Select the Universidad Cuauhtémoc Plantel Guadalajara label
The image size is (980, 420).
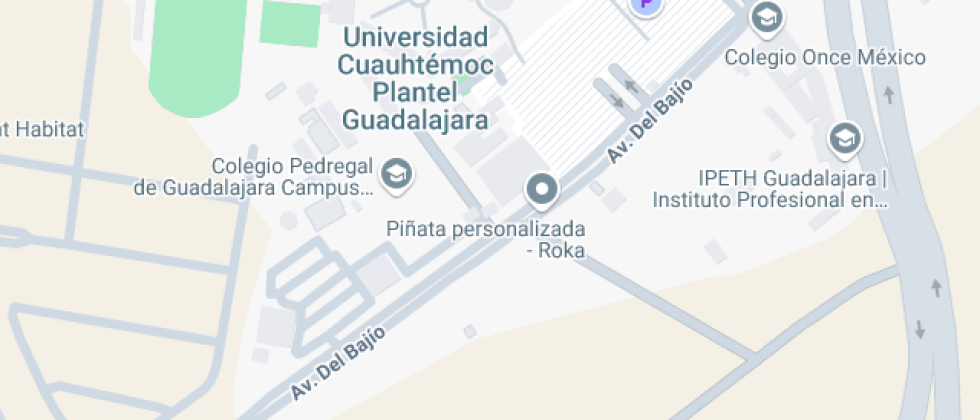(416, 79)
